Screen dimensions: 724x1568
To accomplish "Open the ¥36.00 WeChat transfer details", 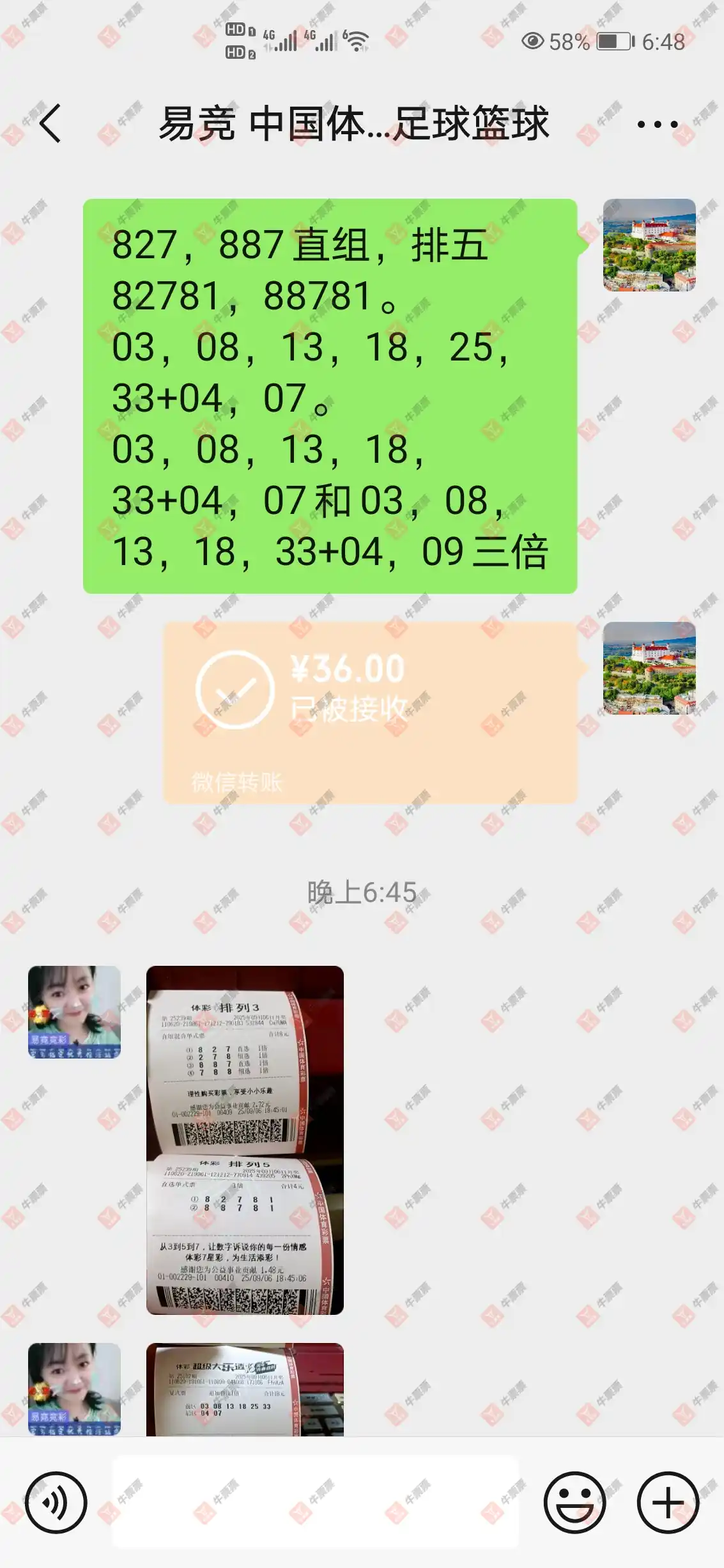I will pos(369,711).
